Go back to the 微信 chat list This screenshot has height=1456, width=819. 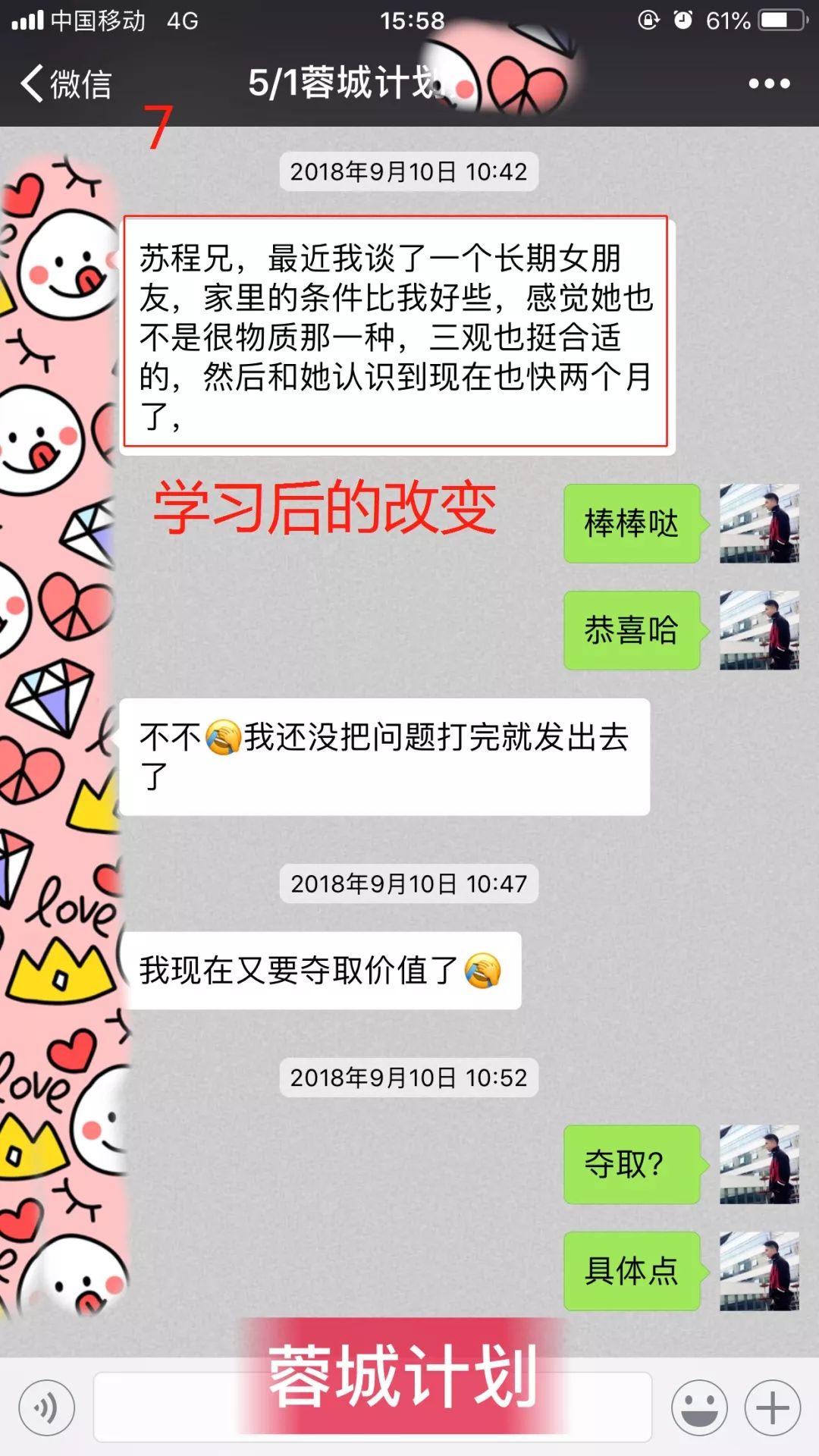[67, 83]
